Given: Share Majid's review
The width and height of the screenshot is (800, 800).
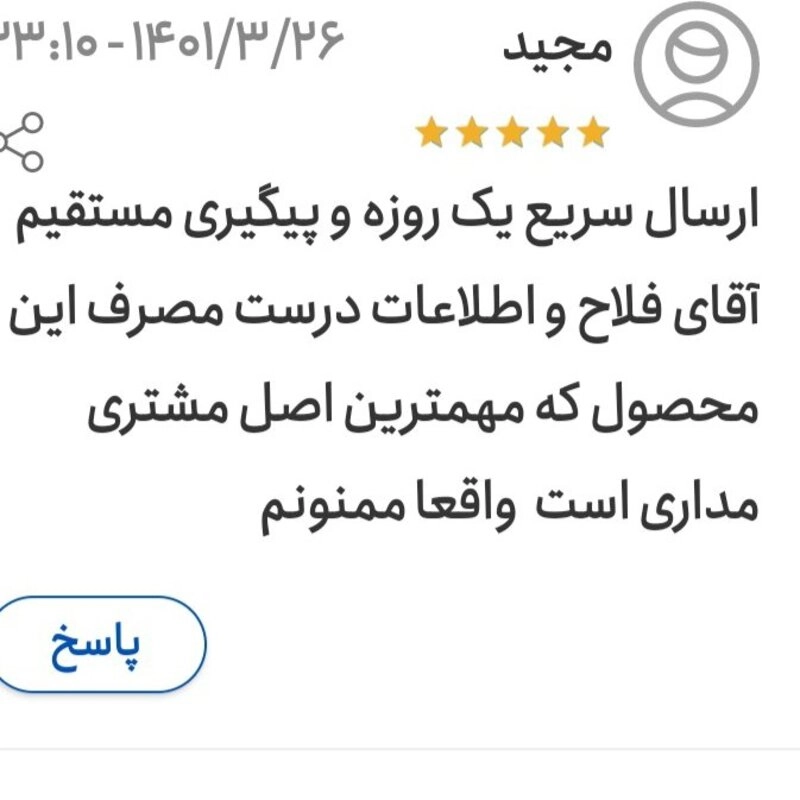Looking at the screenshot, I should pyautogui.click(x=22, y=141).
